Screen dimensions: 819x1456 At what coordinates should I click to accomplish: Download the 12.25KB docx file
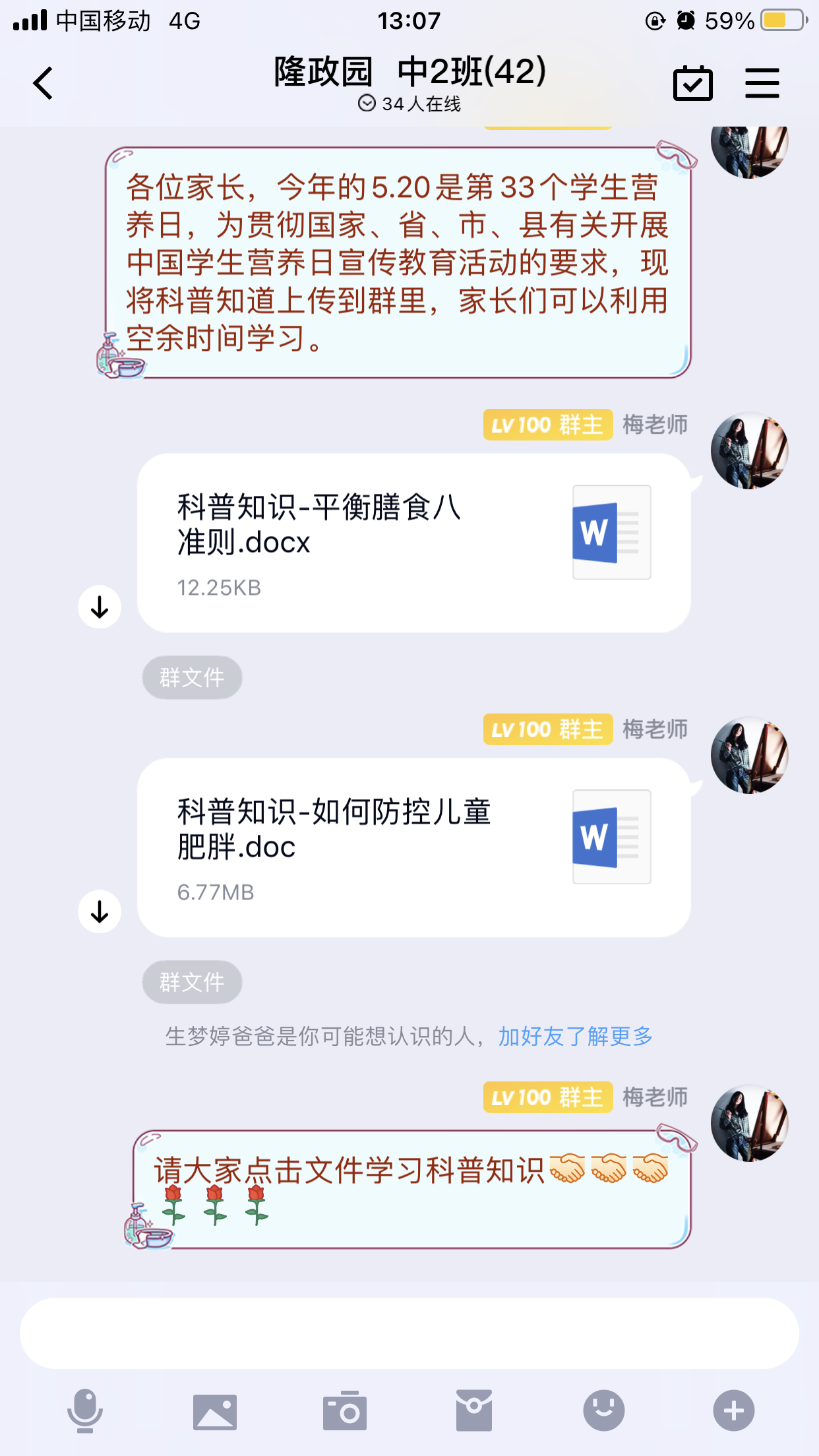pos(100,607)
